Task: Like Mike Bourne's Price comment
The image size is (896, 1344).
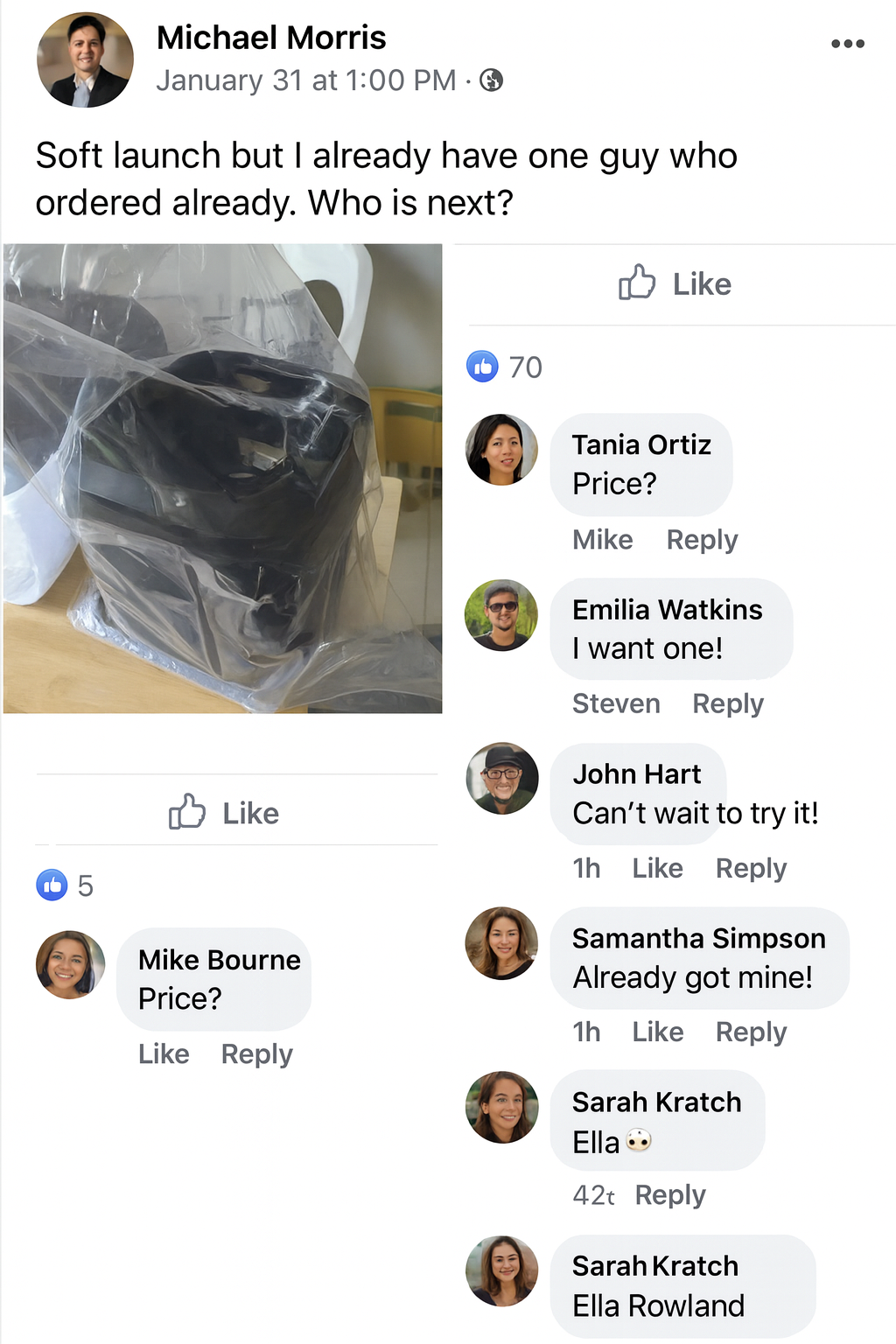Action: [x=164, y=1053]
